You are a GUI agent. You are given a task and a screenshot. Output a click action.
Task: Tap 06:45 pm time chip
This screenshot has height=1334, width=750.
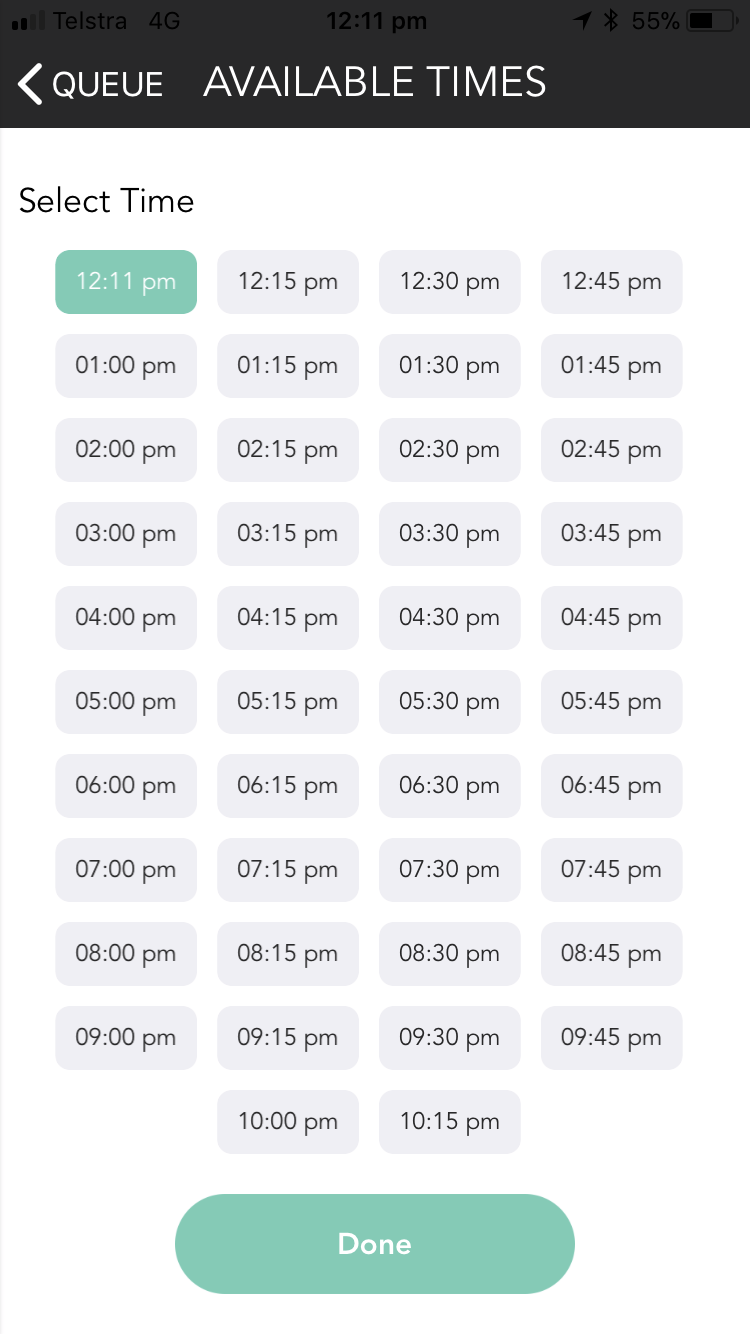click(x=612, y=786)
